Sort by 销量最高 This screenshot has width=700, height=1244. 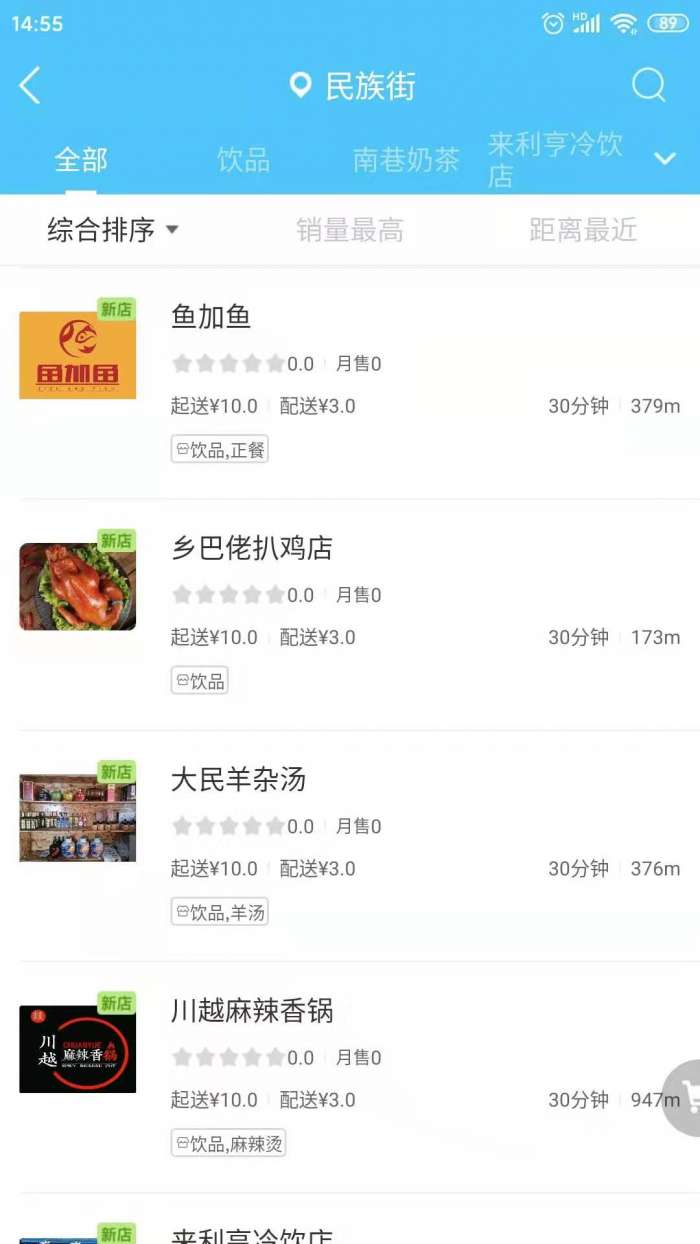350,230
